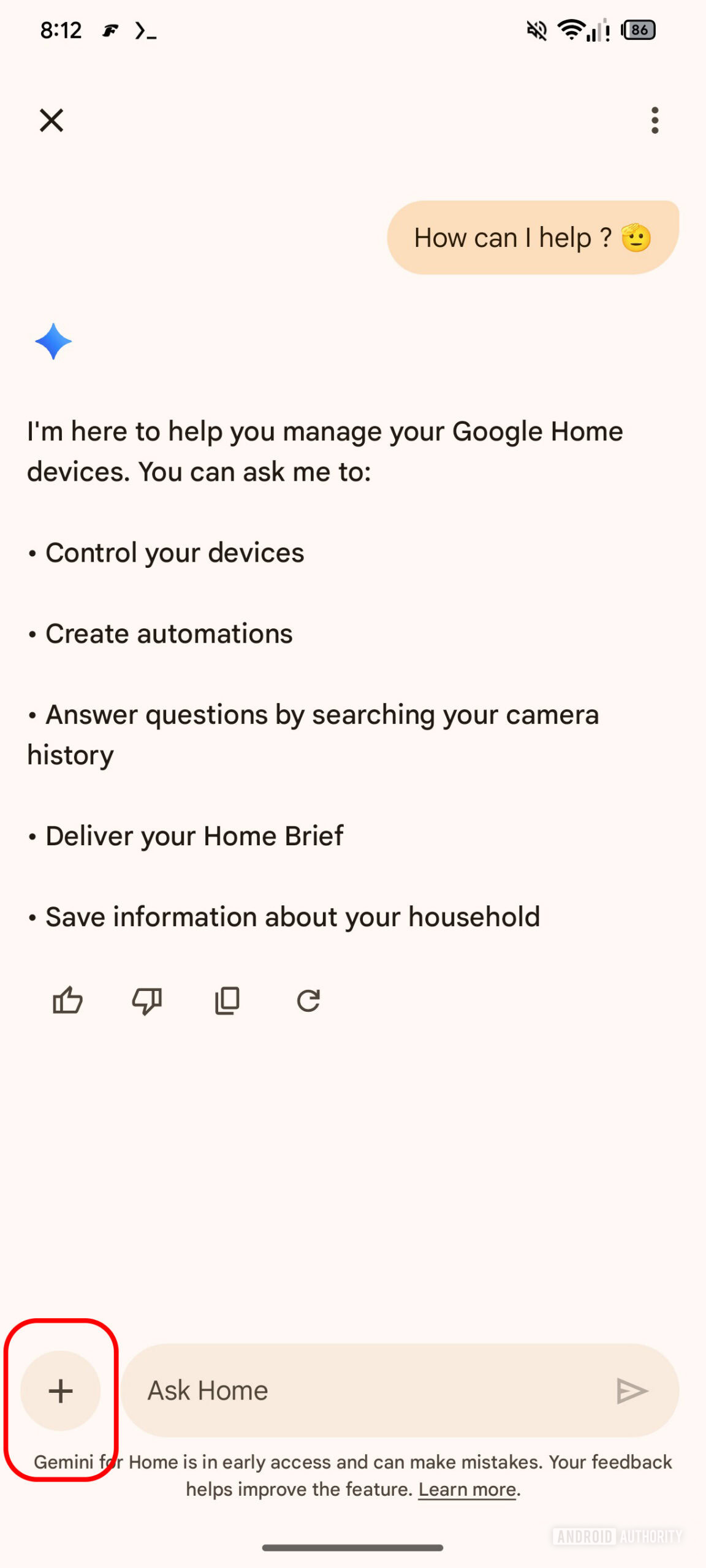Regenerate Gemini's response

[x=309, y=1000]
